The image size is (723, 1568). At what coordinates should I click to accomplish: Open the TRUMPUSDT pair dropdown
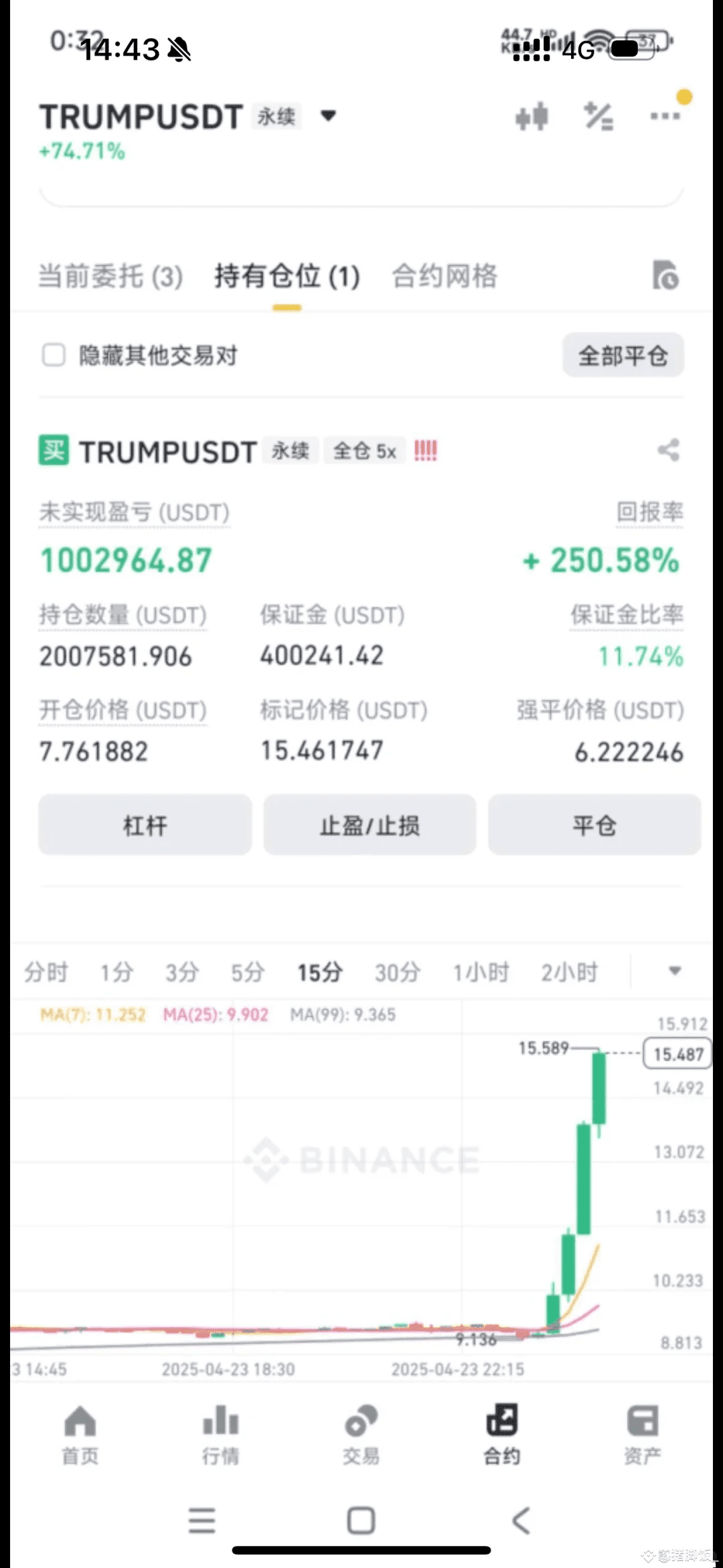[328, 116]
